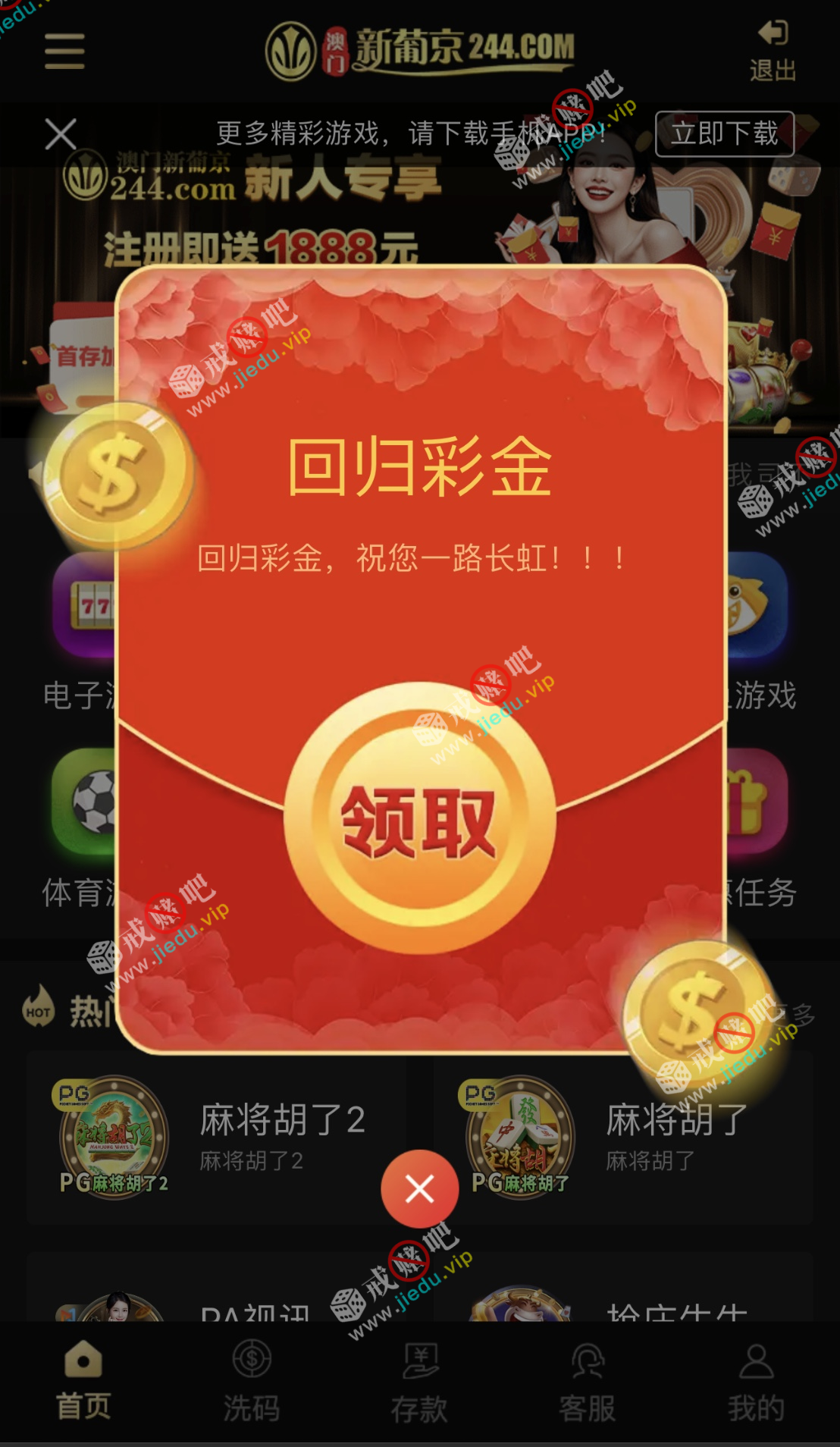Open the 存款 deposit tab
Screen dimensions: 840x1447
click(419, 1383)
